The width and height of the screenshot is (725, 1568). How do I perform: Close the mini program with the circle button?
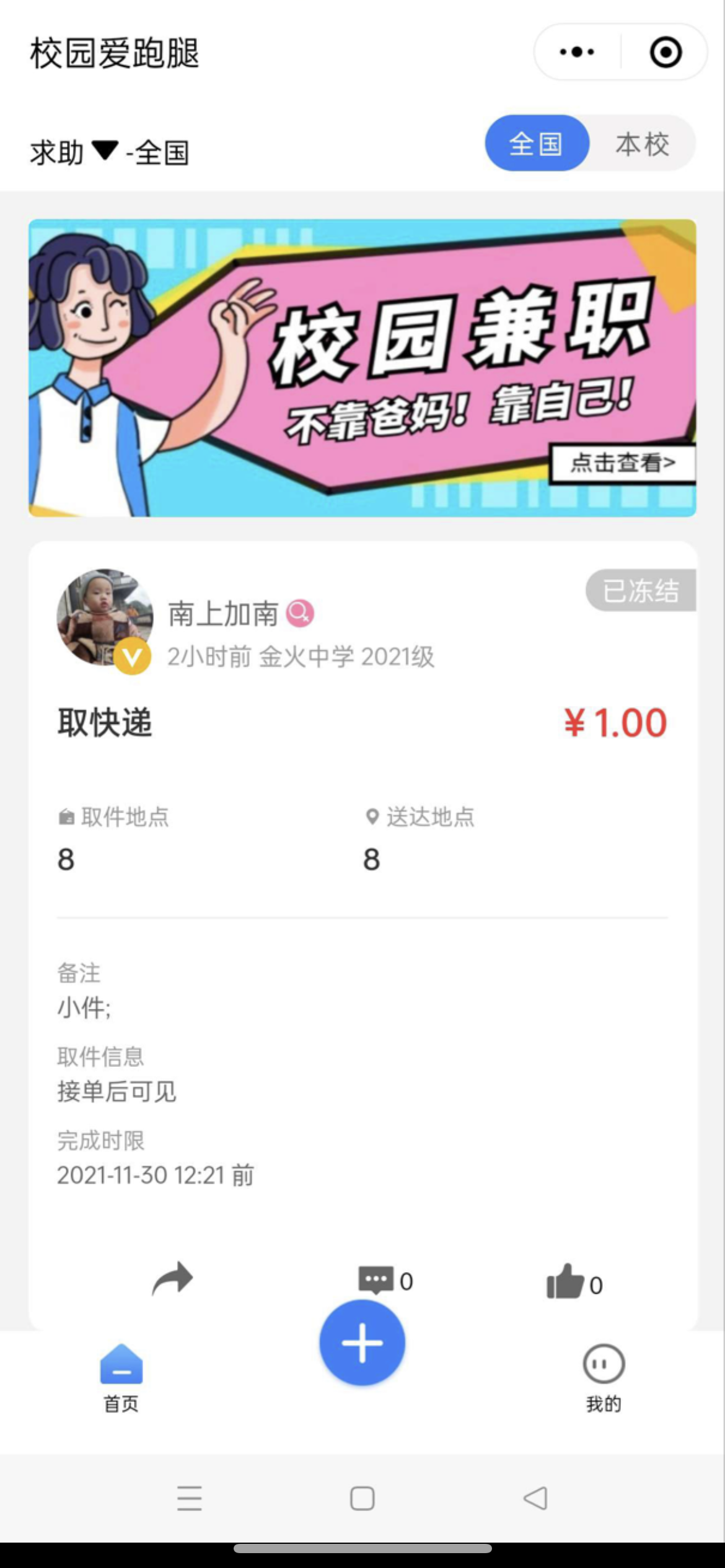(x=666, y=52)
